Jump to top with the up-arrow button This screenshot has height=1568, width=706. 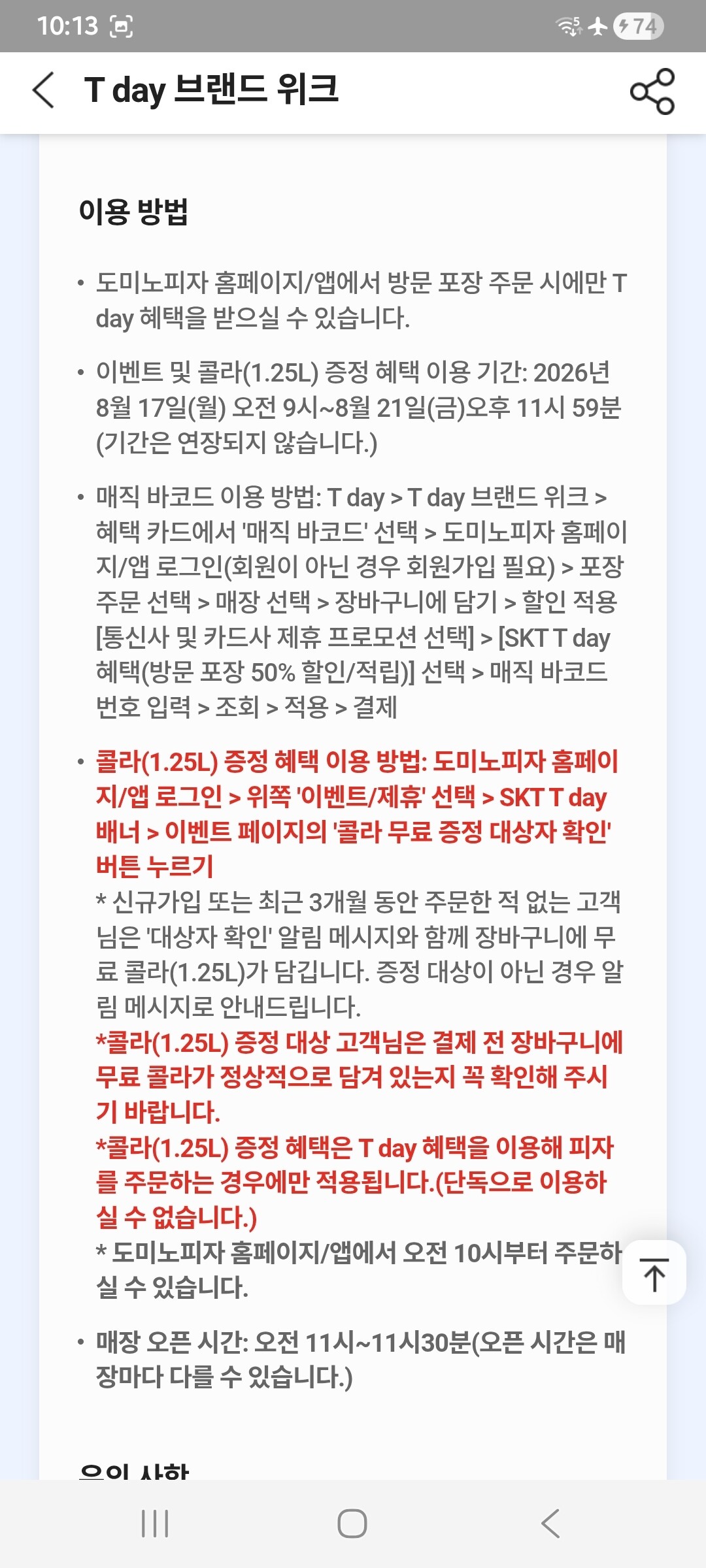coord(654,1273)
